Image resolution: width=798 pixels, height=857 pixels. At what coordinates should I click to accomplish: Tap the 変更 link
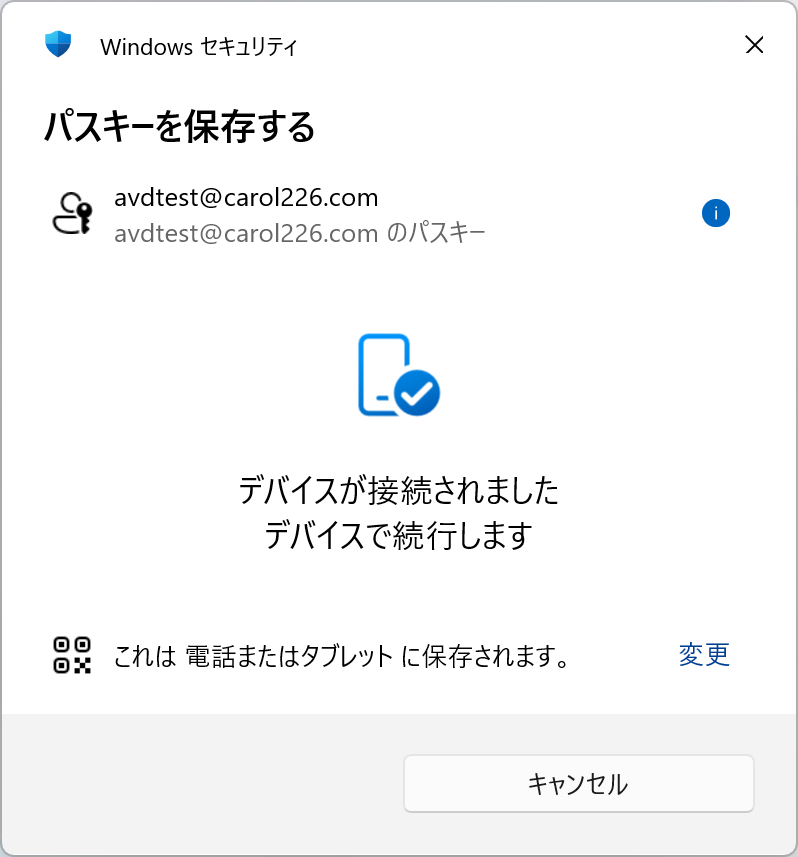pyautogui.click(x=704, y=655)
